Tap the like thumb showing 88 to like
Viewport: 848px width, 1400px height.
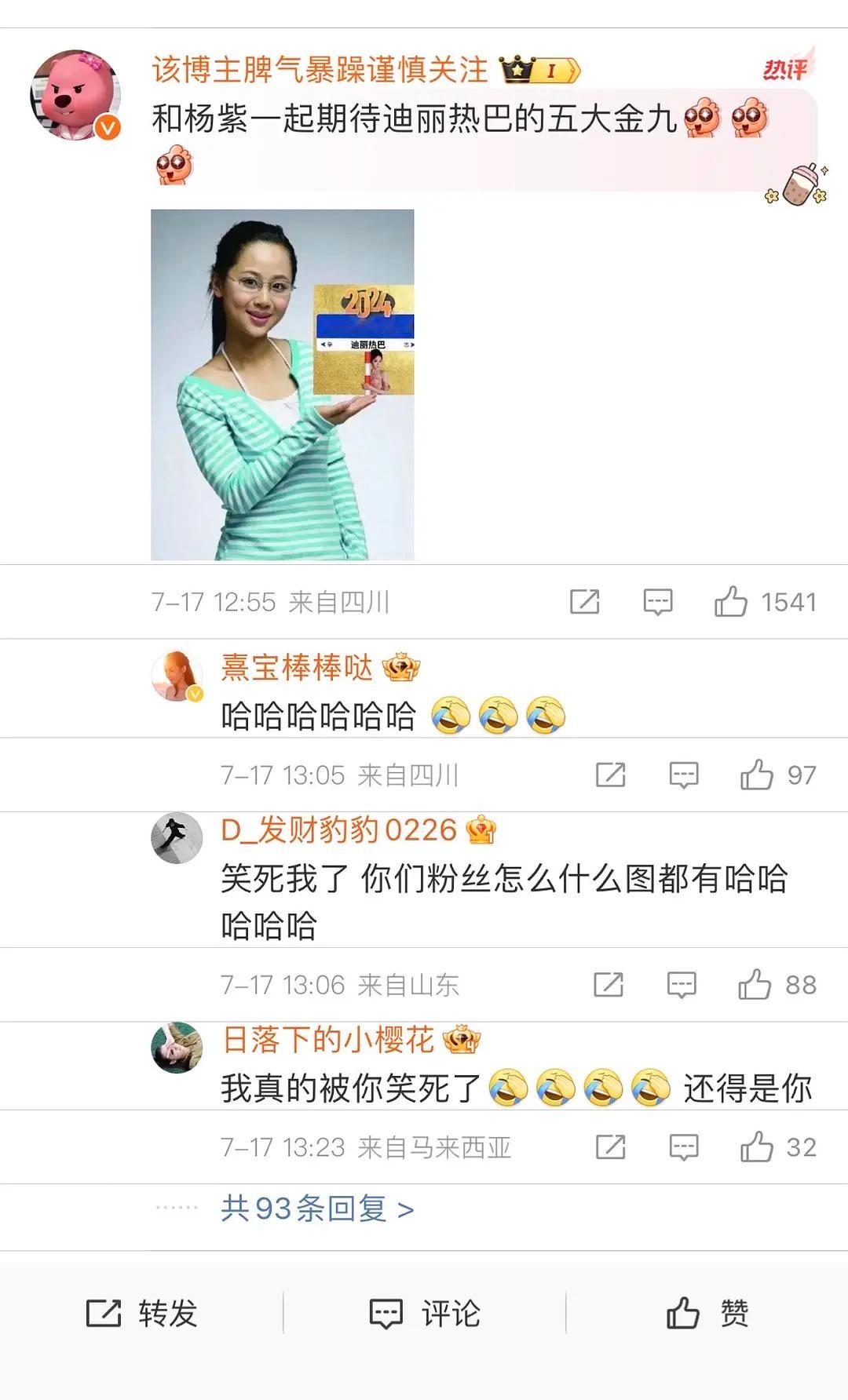(x=756, y=983)
